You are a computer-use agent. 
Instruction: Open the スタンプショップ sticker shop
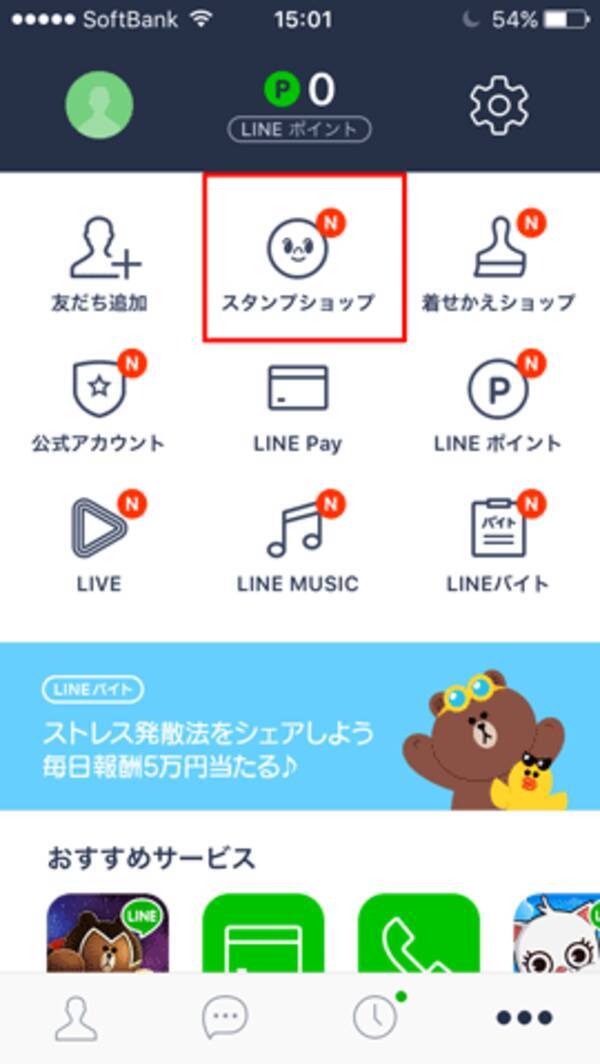[x=299, y=262]
